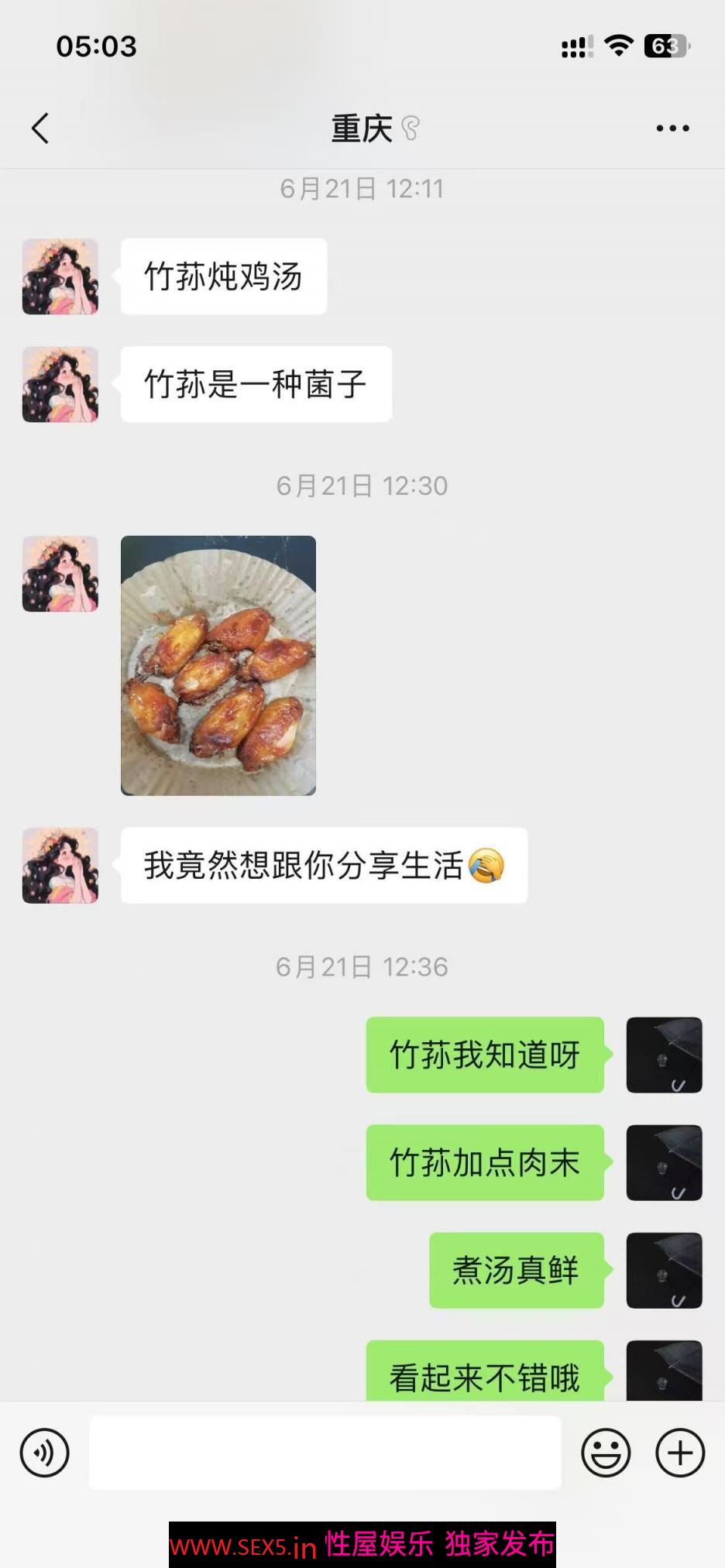Open the chicken wings photo message
Image resolution: width=725 pixels, height=1568 pixels.
pos(218,665)
